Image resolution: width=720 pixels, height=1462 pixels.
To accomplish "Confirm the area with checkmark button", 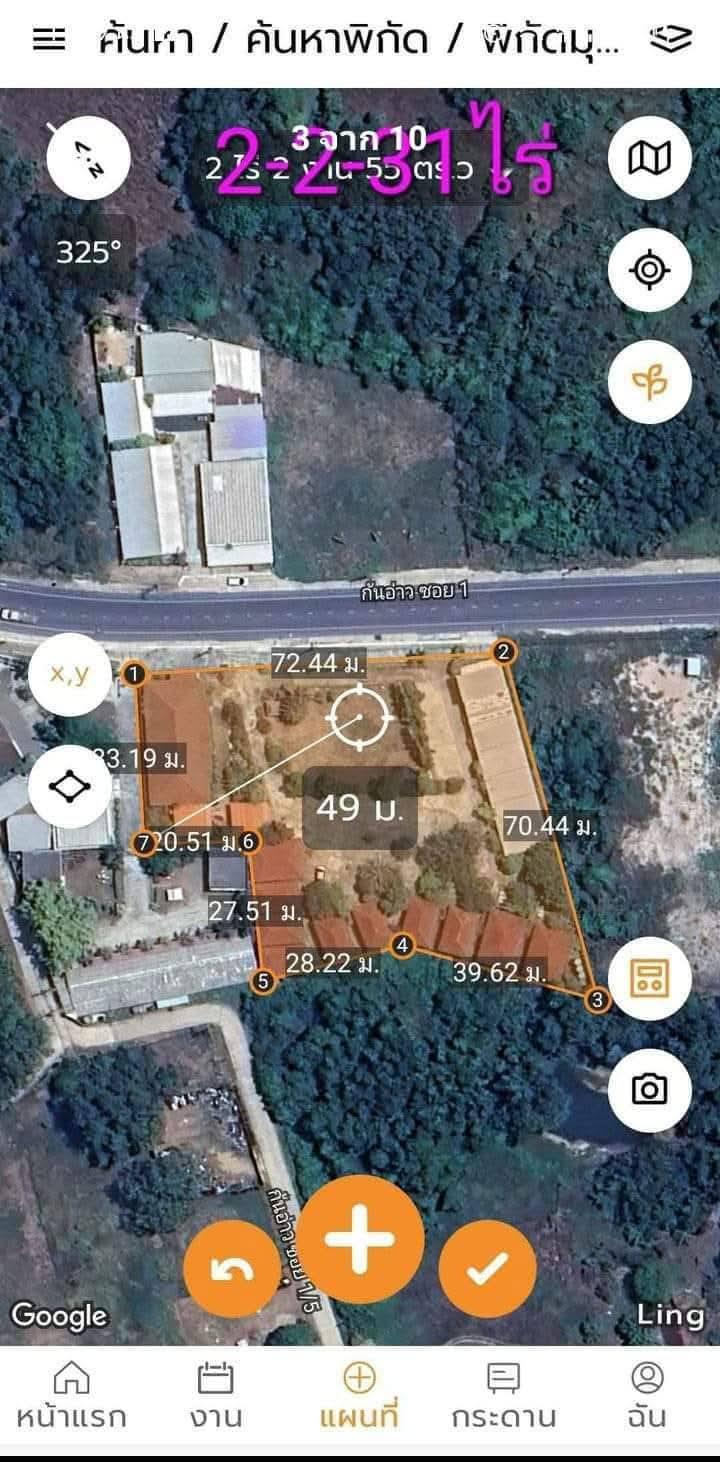I will click(488, 1269).
